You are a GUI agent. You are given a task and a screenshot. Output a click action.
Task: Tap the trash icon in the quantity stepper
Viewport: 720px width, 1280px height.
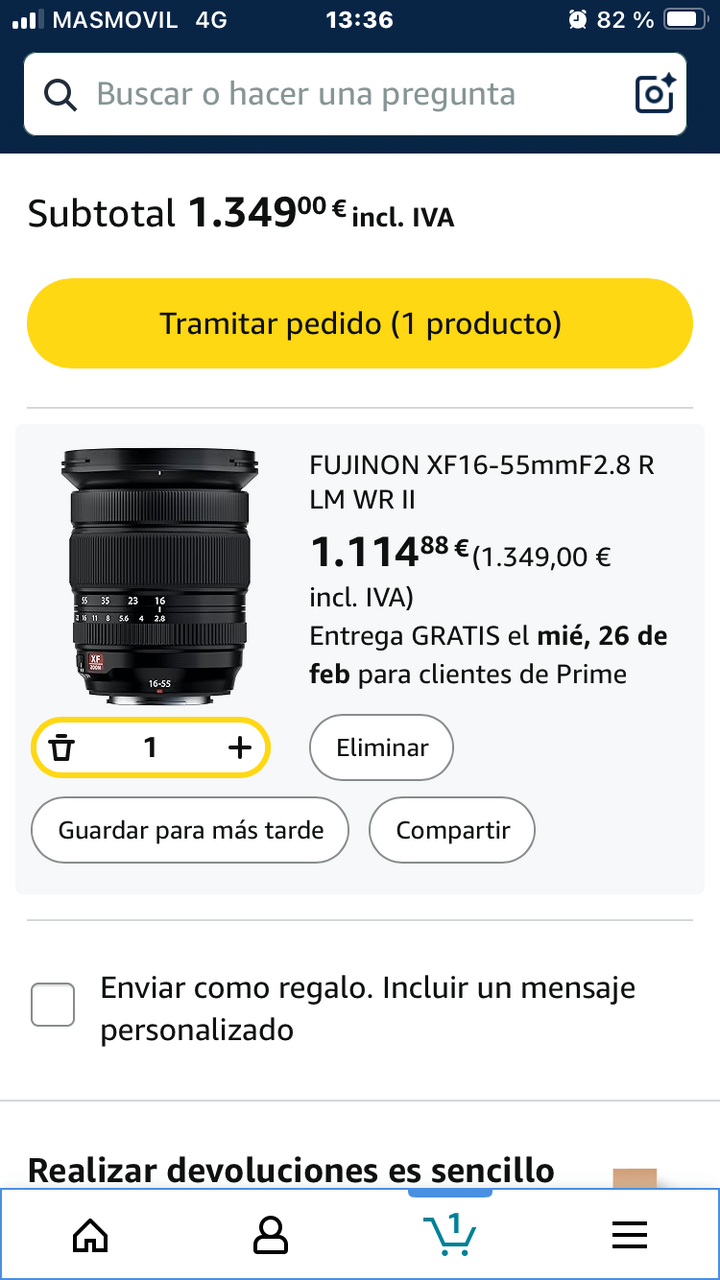[63, 747]
